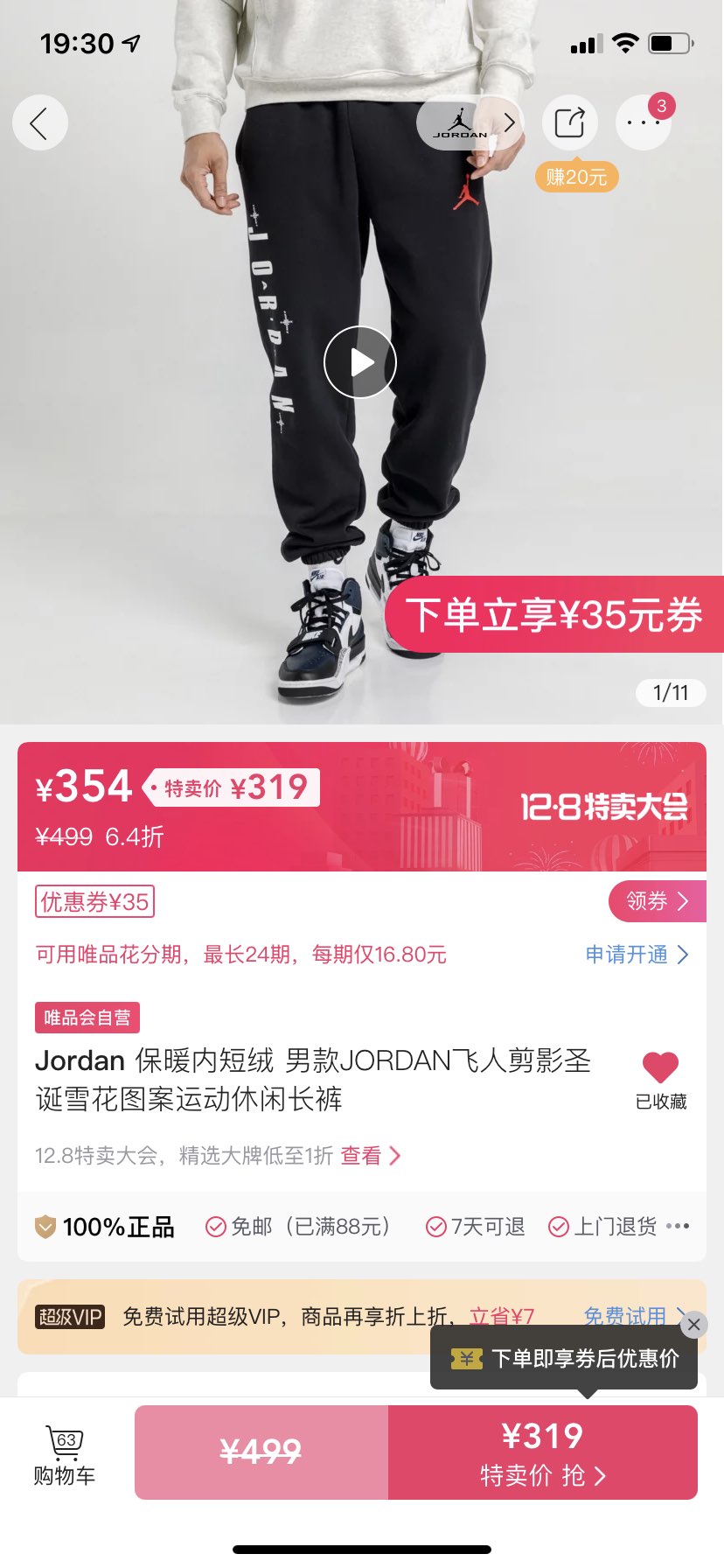Expand service guarantees via three dots
The image size is (724, 1568).
coord(678,1227)
